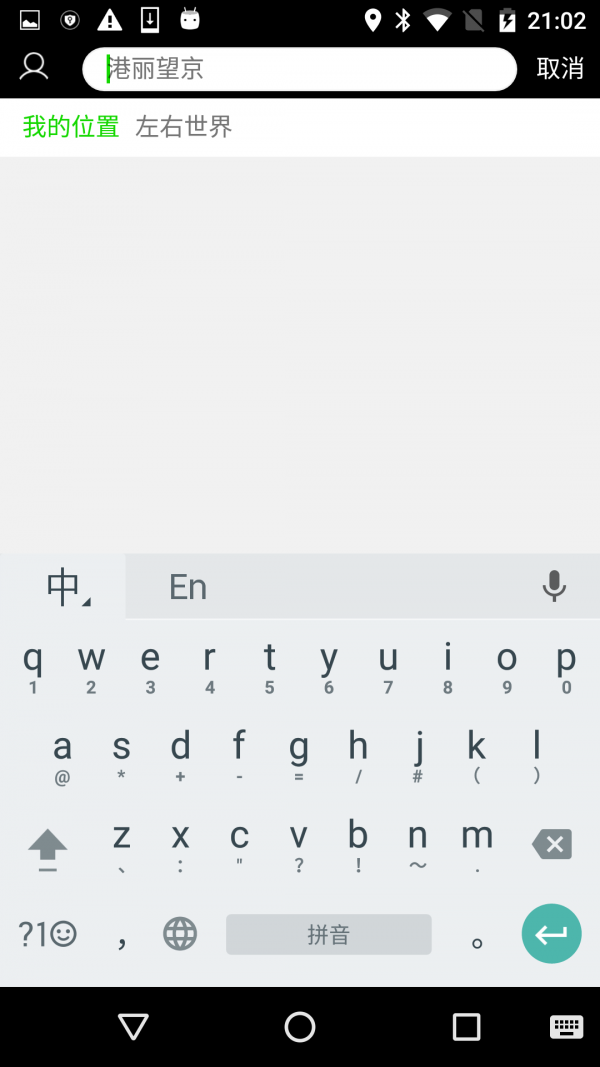
Task: Open the symbols and emoji keyboard
Action: pyautogui.click(x=47, y=935)
